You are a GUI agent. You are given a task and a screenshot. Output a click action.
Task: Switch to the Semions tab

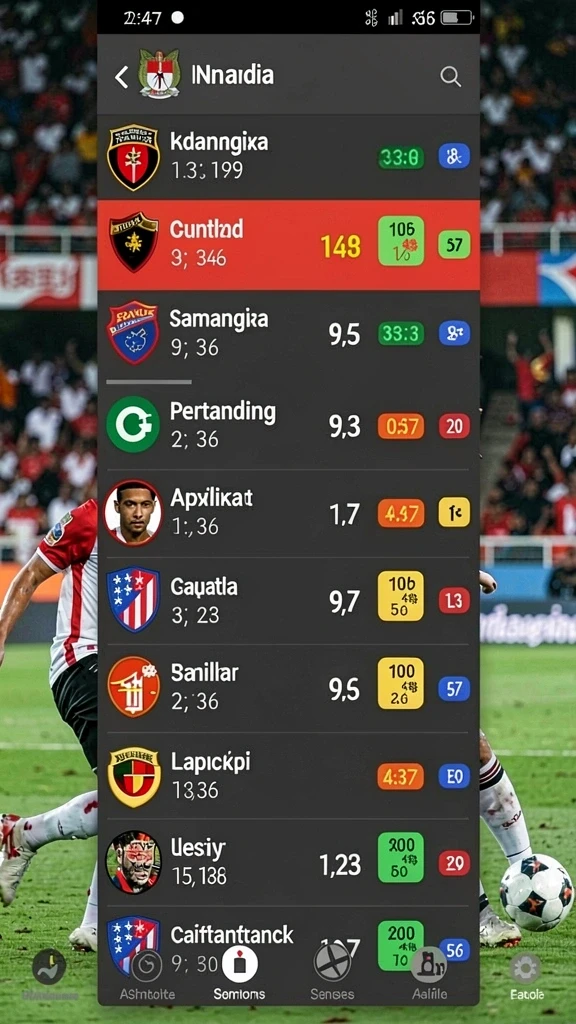coord(240,975)
